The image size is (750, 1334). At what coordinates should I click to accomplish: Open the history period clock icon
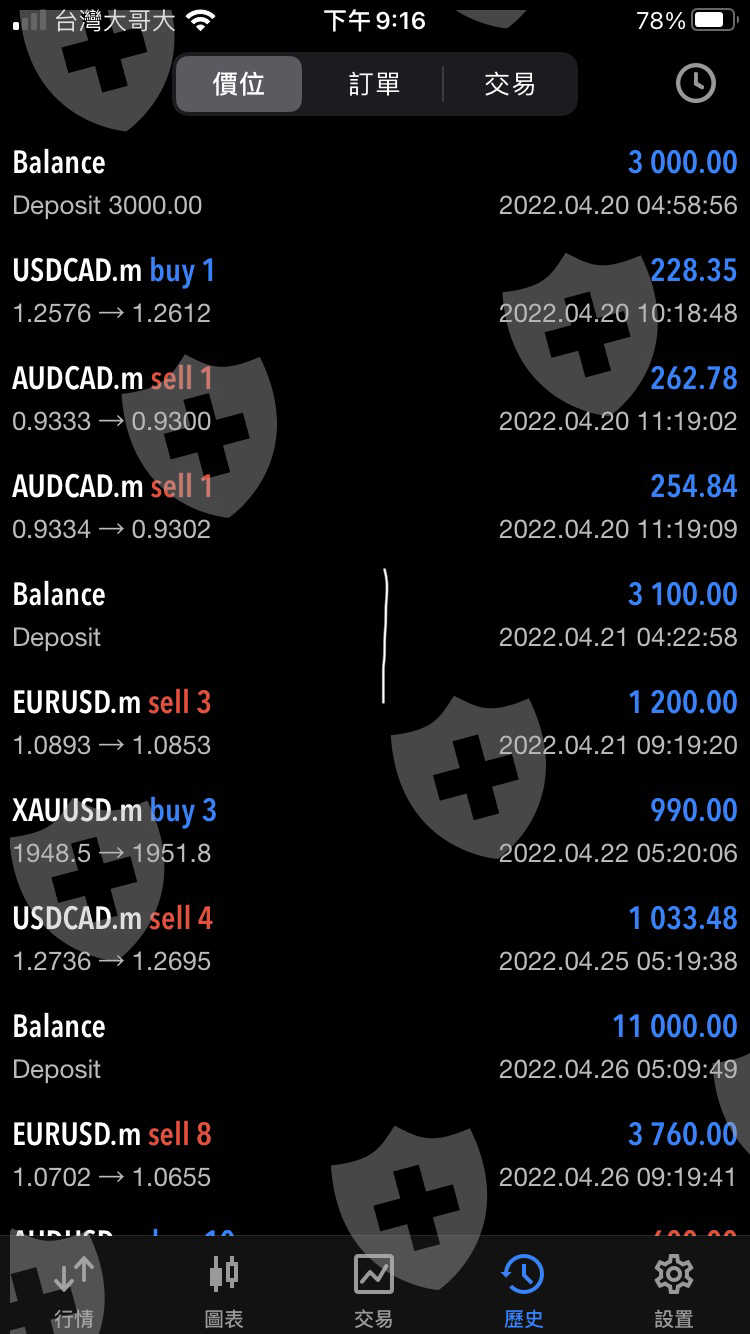click(695, 84)
